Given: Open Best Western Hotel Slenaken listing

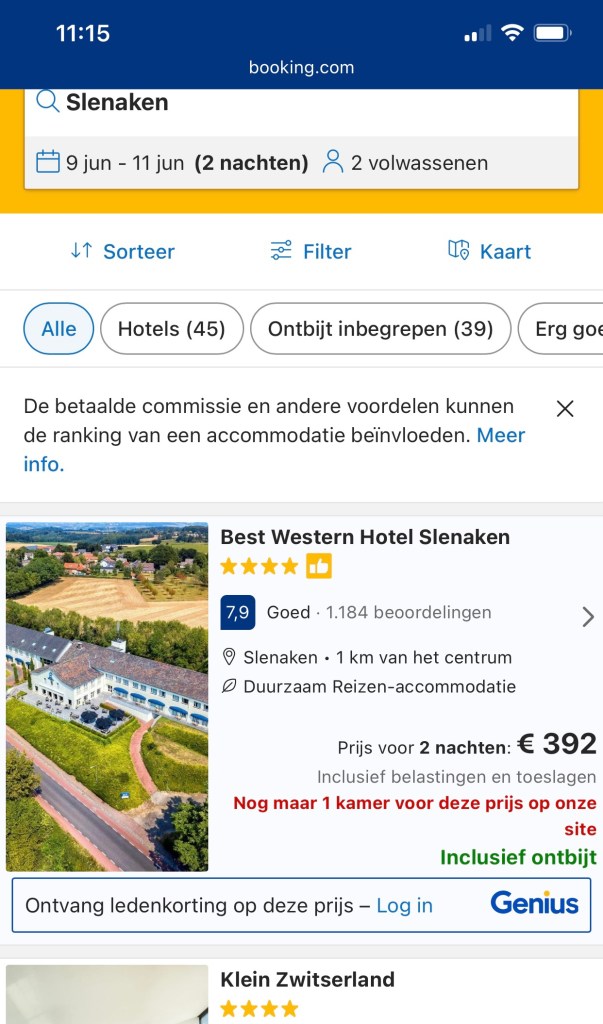Looking at the screenshot, I should pos(365,537).
